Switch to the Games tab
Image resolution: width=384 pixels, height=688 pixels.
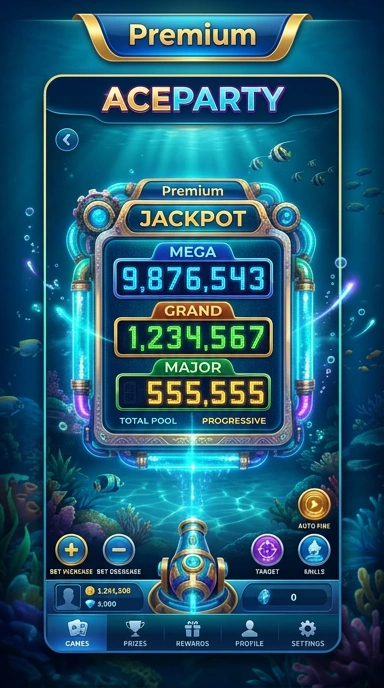[x=77, y=633]
